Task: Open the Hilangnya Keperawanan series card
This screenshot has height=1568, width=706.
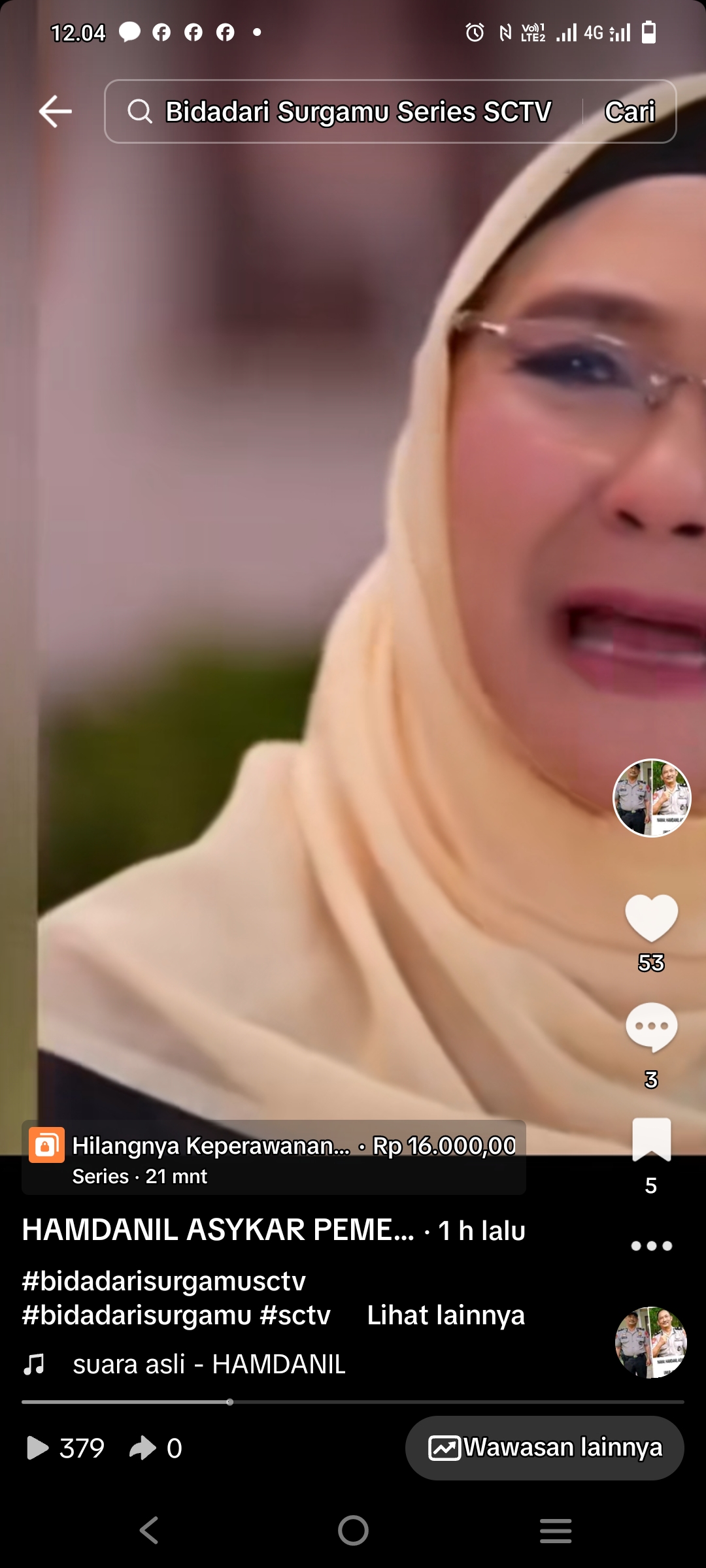Action: [273, 1158]
